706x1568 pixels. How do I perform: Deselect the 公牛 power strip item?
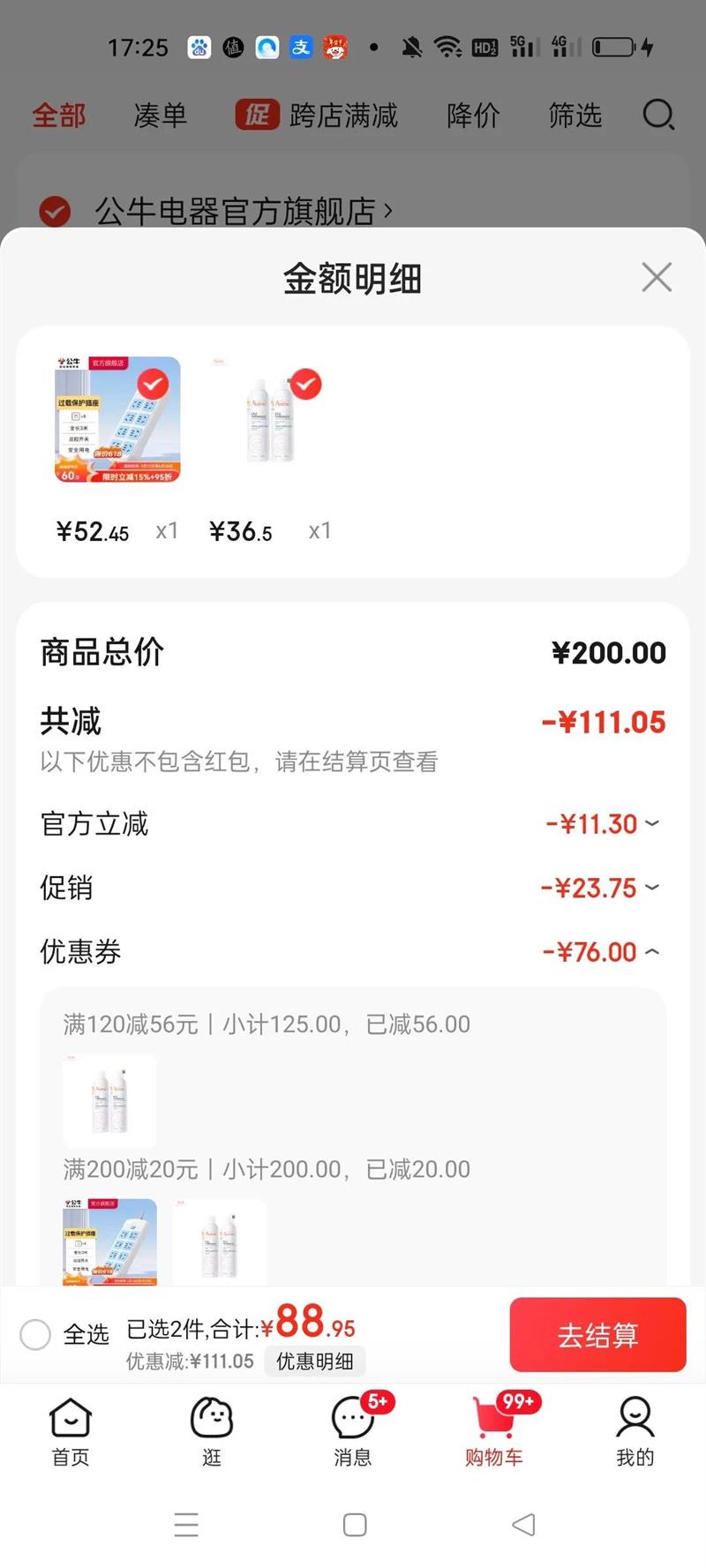153,385
